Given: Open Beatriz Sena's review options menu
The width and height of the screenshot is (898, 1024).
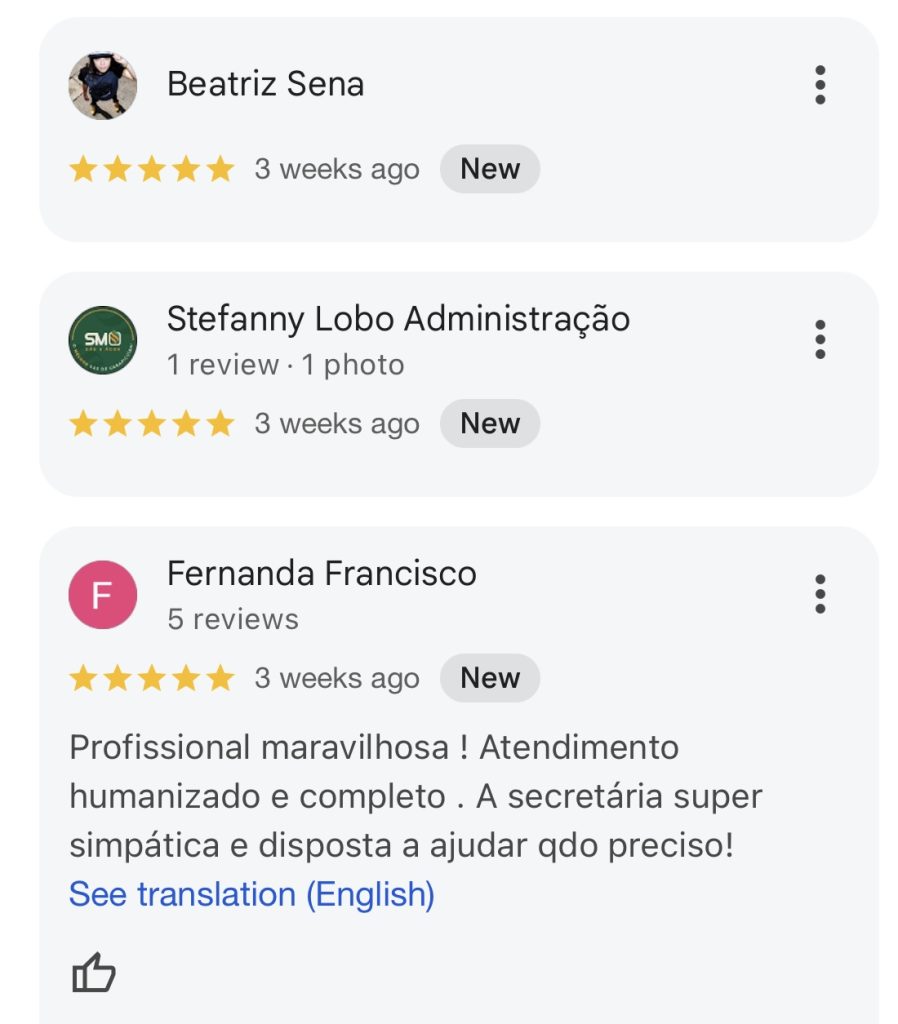Looking at the screenshot, I should click(822, 85).
